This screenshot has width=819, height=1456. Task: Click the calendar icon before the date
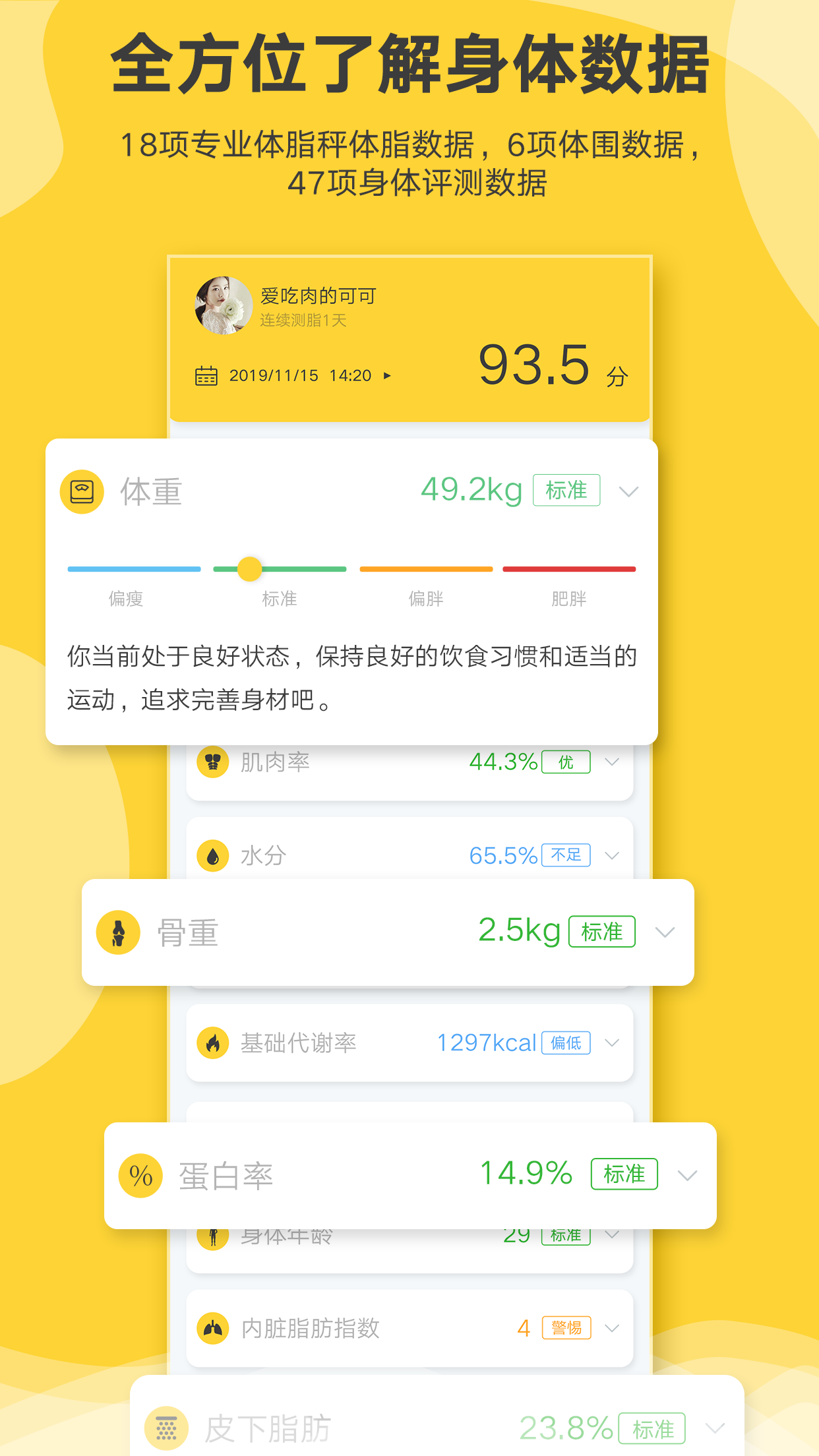pos(206,375)
